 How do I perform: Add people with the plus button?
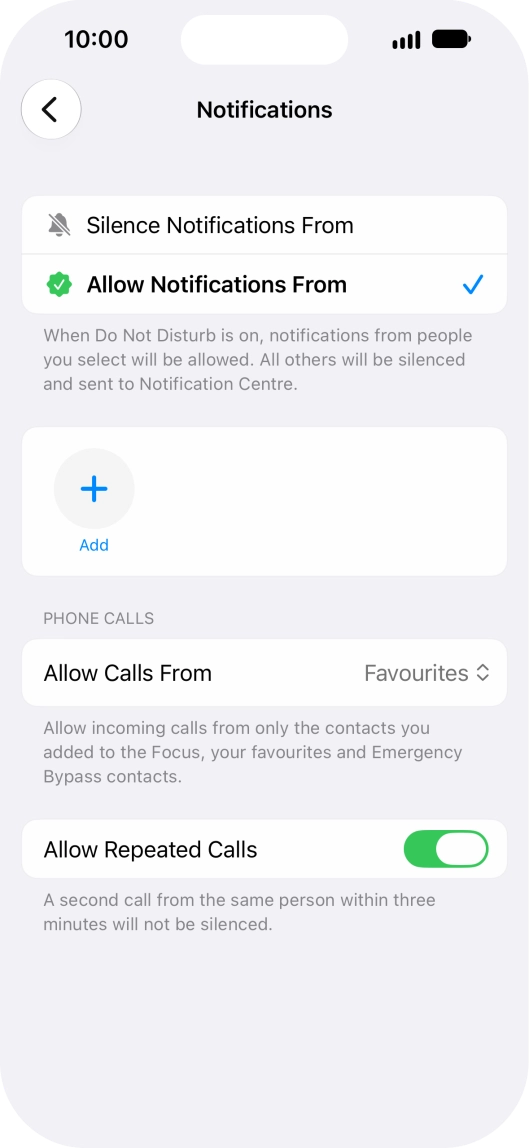(94, 489)
